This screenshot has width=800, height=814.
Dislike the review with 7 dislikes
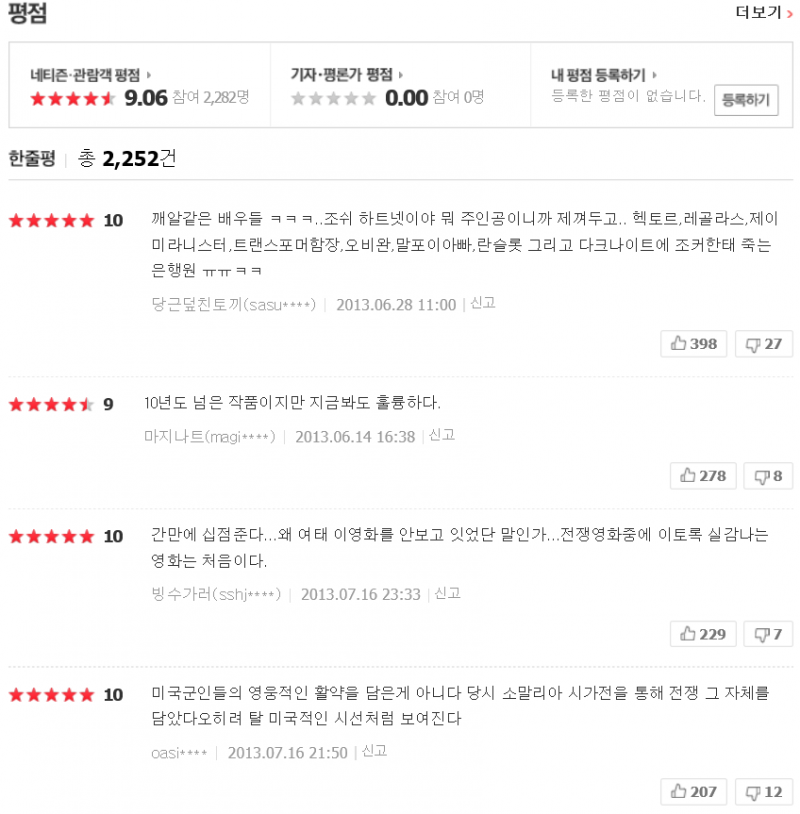[769, 634]
